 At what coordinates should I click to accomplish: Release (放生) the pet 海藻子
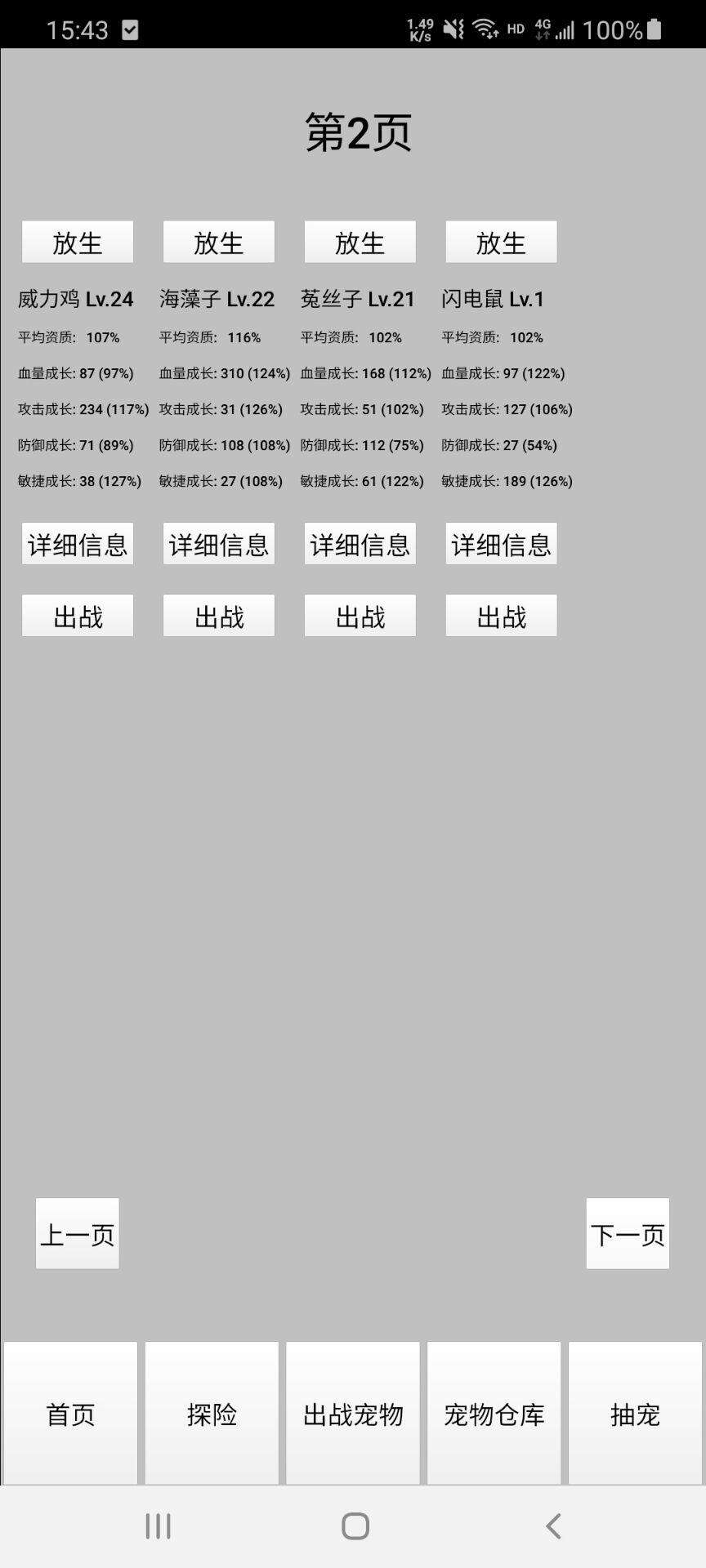coord(218,242)
